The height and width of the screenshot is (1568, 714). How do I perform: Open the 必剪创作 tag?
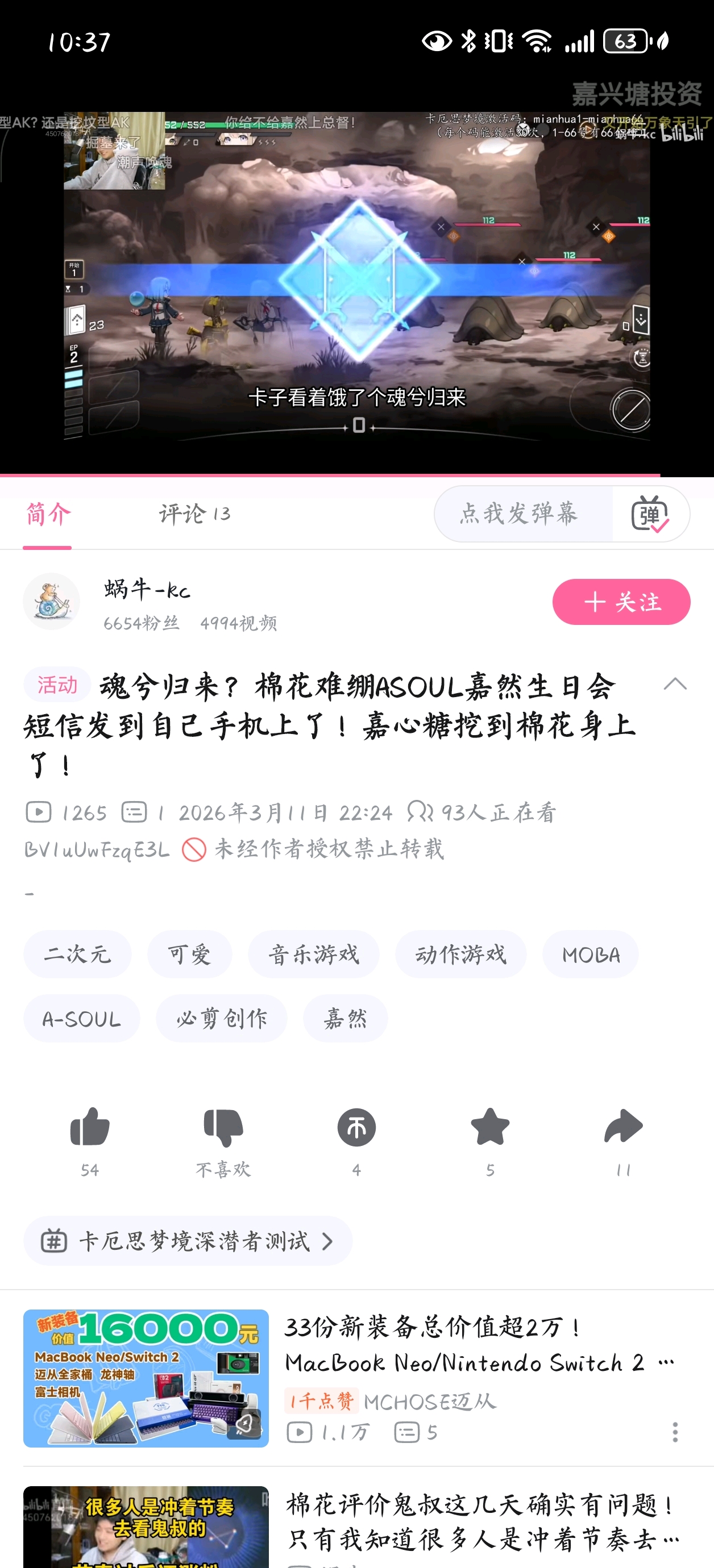point(222,1018)
